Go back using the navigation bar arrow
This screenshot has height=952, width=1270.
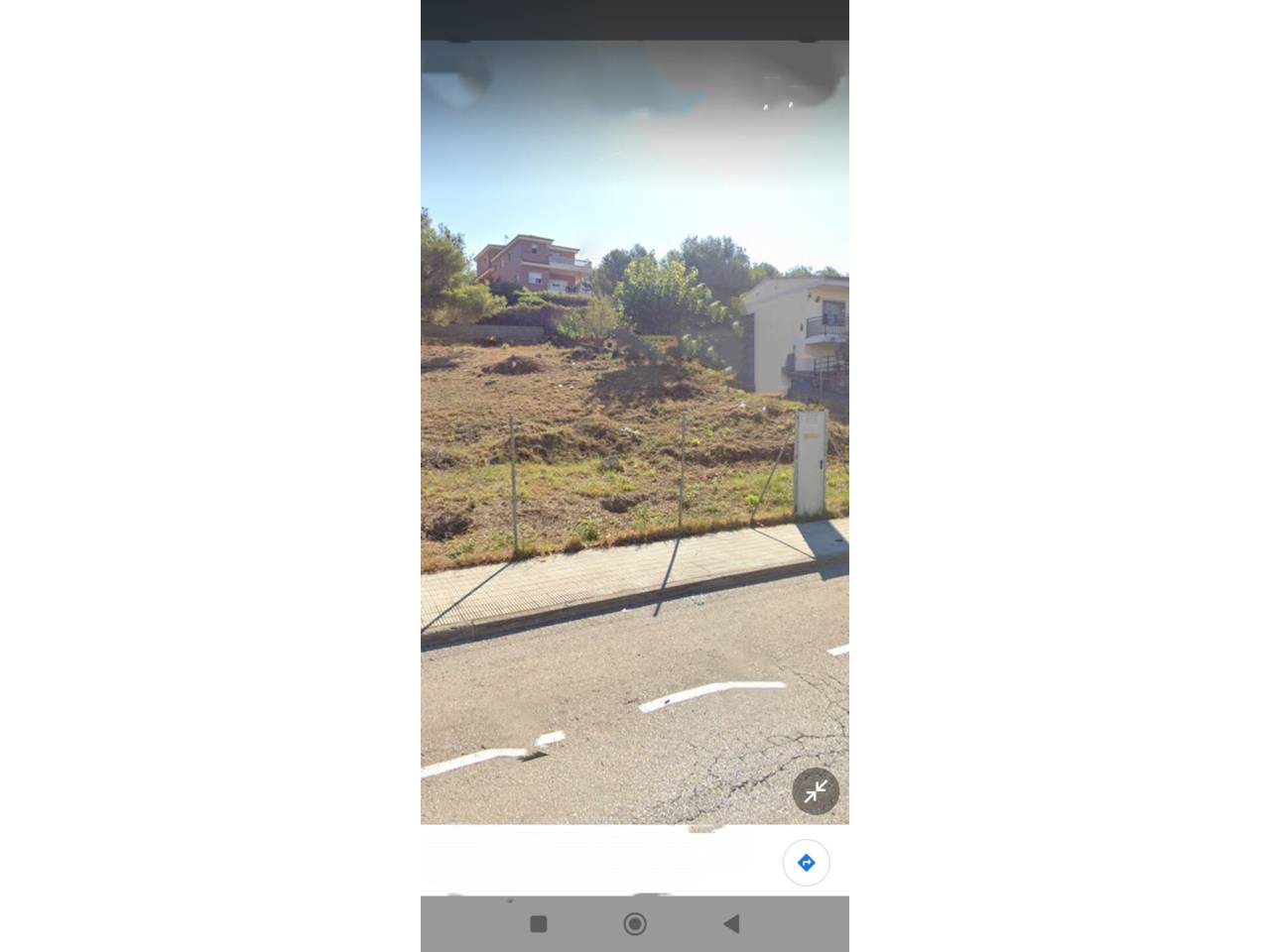tap(732, 924)
